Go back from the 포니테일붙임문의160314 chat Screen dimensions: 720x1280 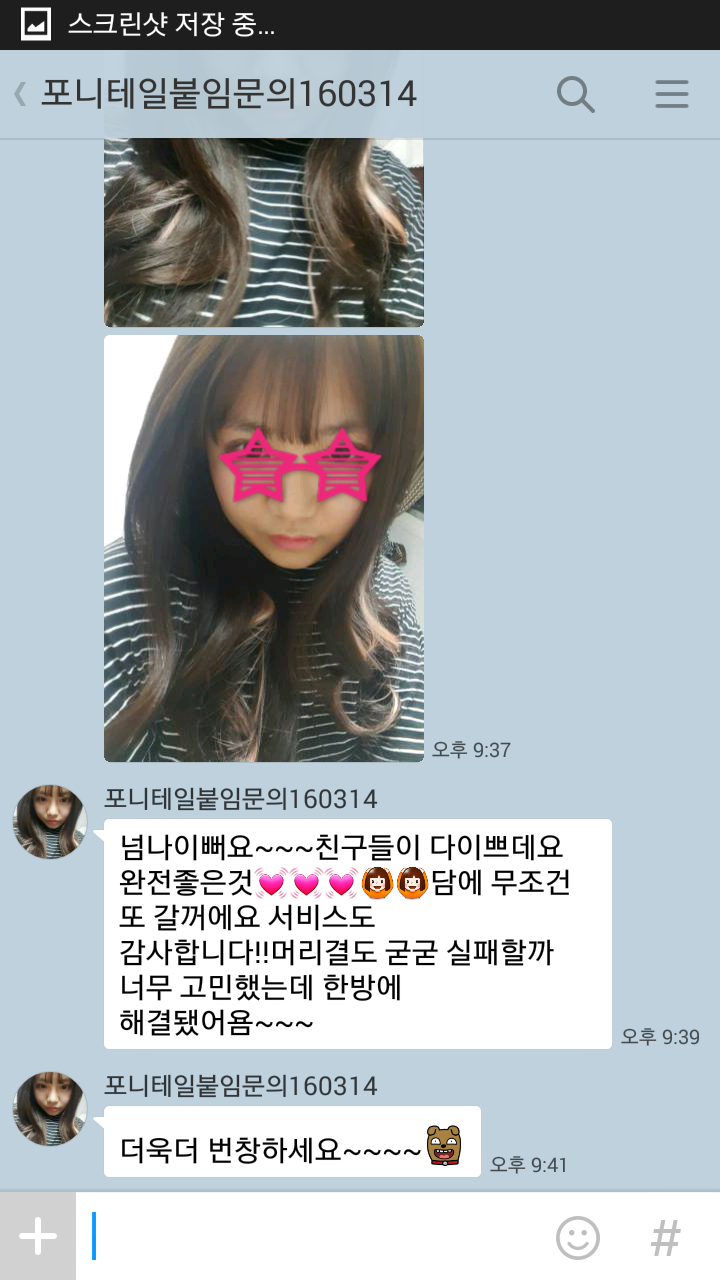point(20,95)
